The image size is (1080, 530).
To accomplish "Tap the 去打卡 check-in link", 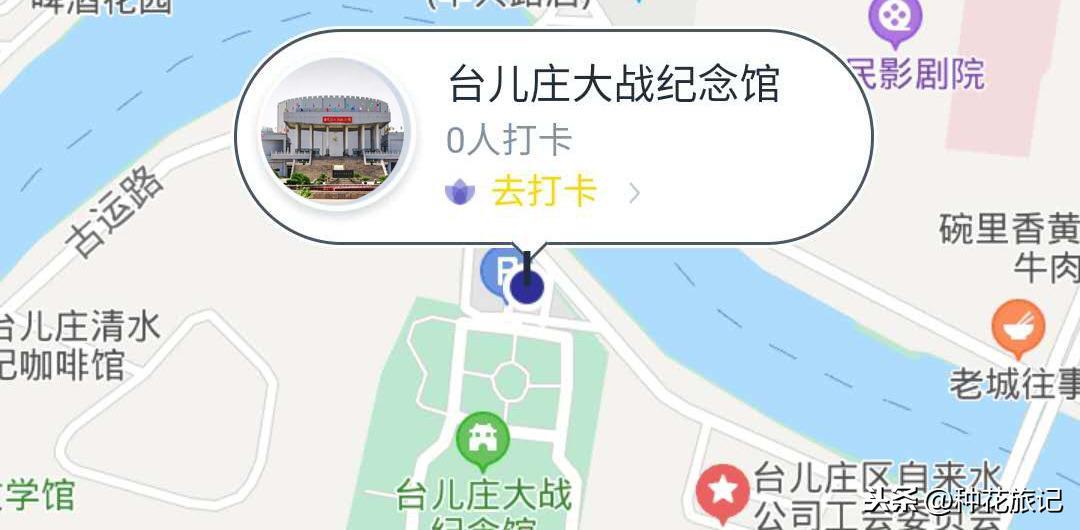I will click(544, 192).
